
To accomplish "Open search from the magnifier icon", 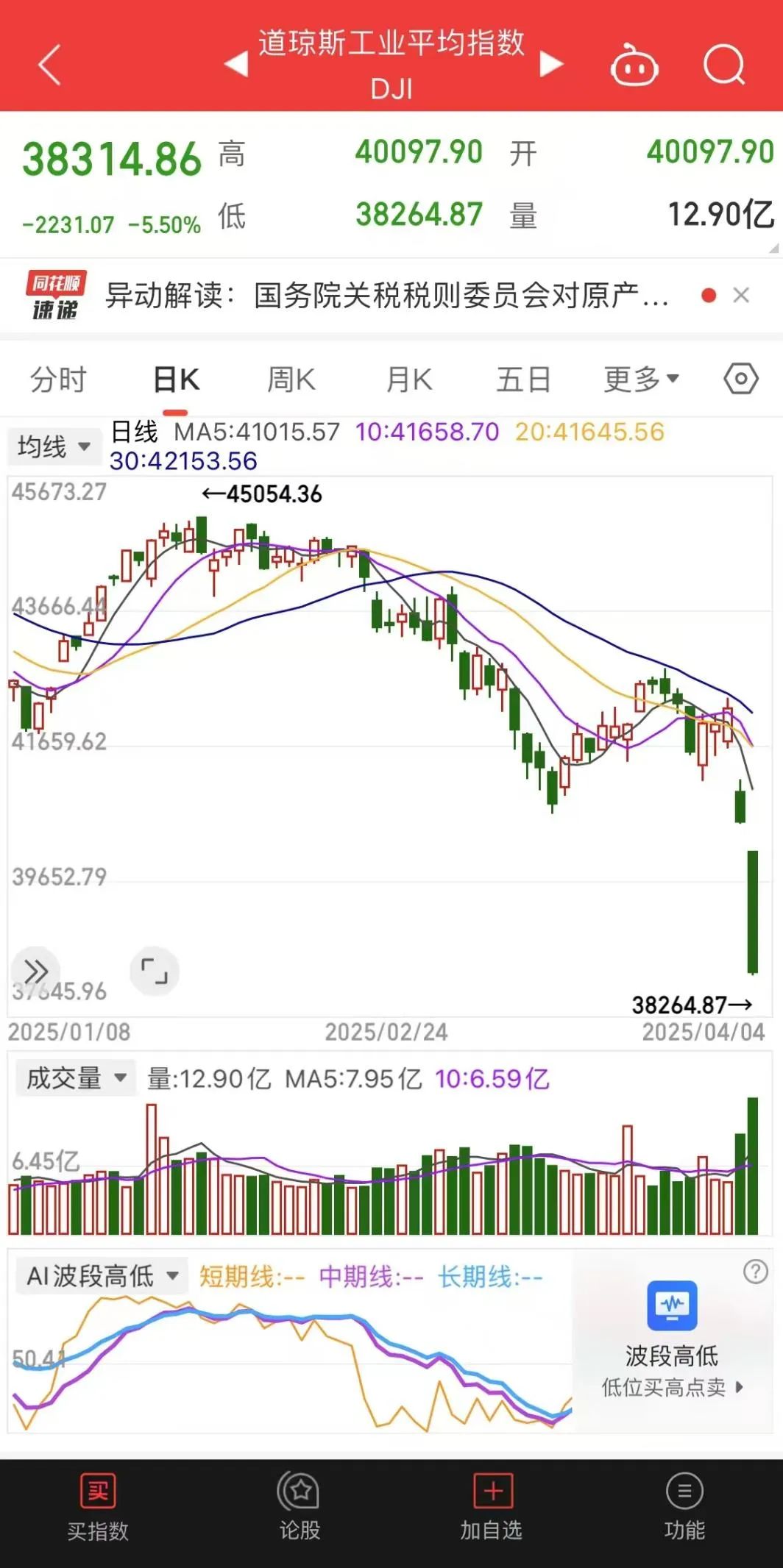I will [724, 65].
